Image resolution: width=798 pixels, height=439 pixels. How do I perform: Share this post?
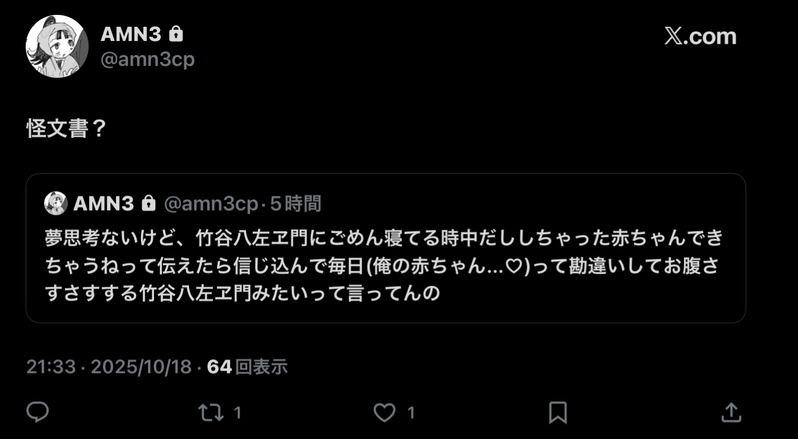coord(731,412)
